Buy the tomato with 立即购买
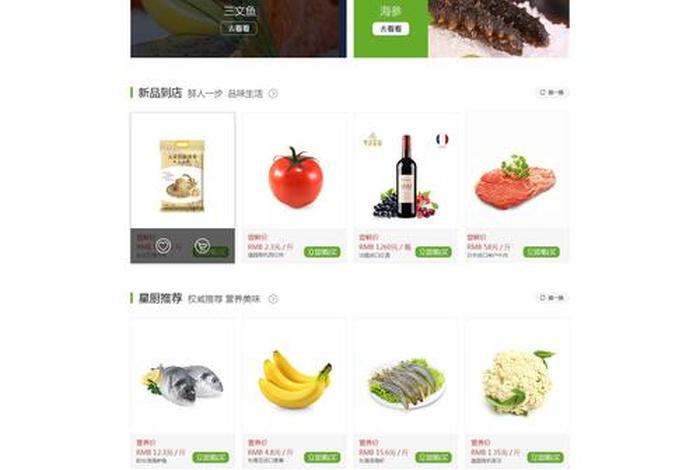This screenshot has width=700, height=470. (x=322, y=252)
